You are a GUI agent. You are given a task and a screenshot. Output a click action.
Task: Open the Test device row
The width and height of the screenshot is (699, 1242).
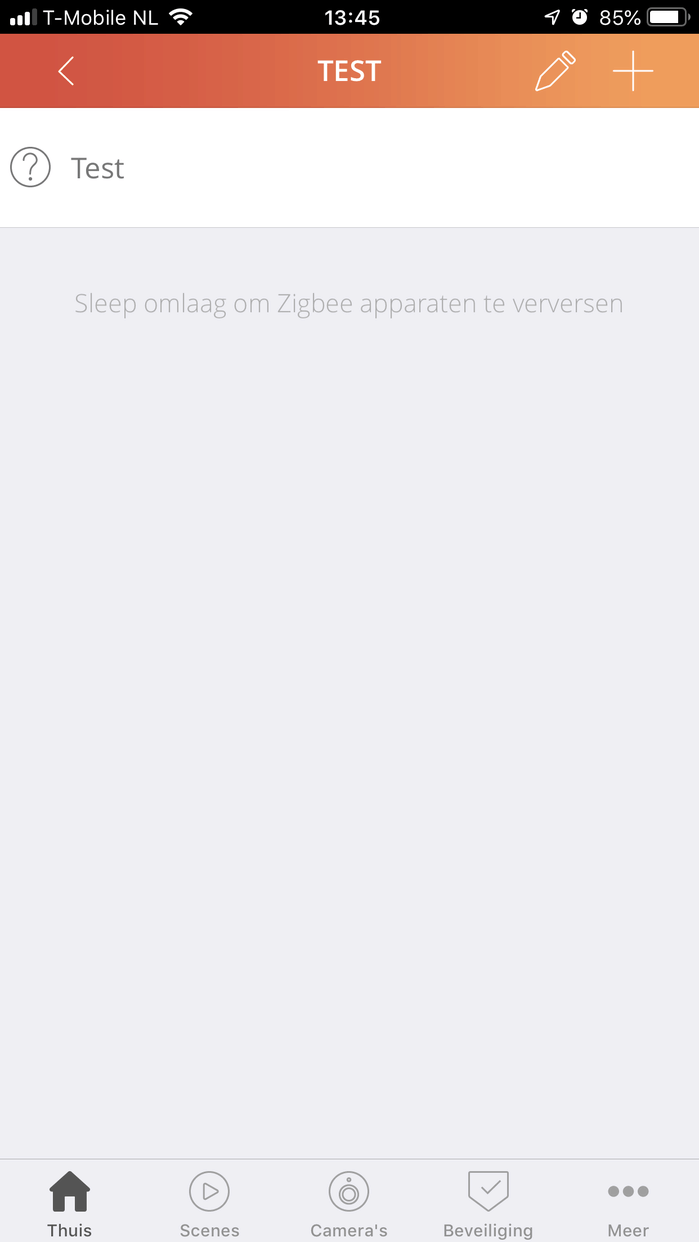pos(349,168)
